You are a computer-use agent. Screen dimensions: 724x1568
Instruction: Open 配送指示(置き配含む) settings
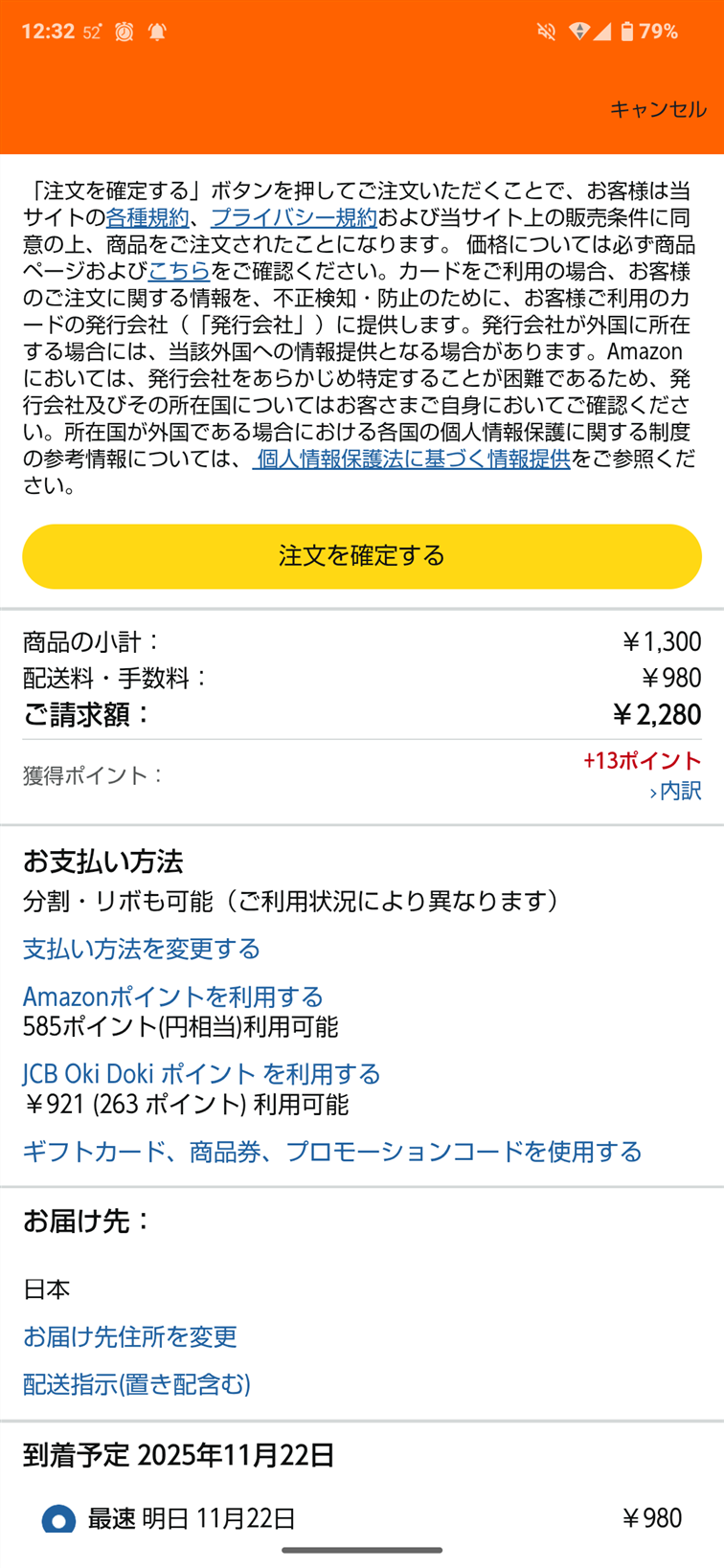click(137, 1383)
